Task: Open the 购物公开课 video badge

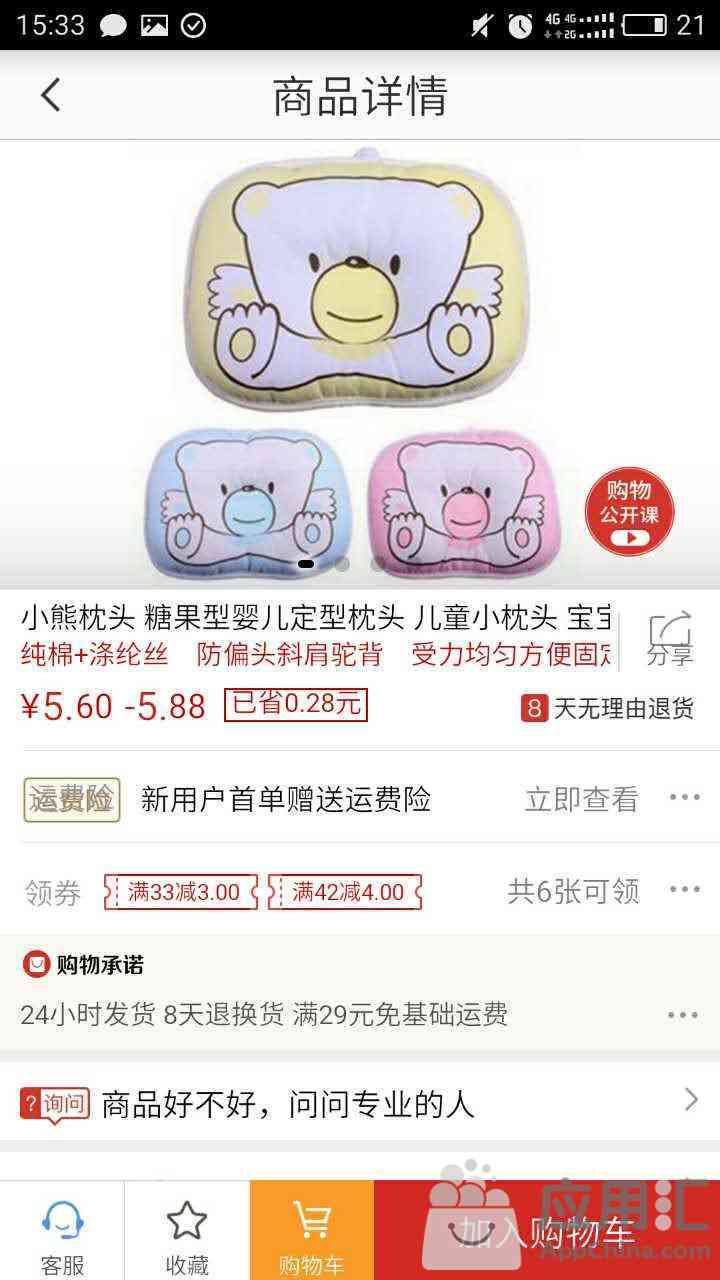Action: 629,511
